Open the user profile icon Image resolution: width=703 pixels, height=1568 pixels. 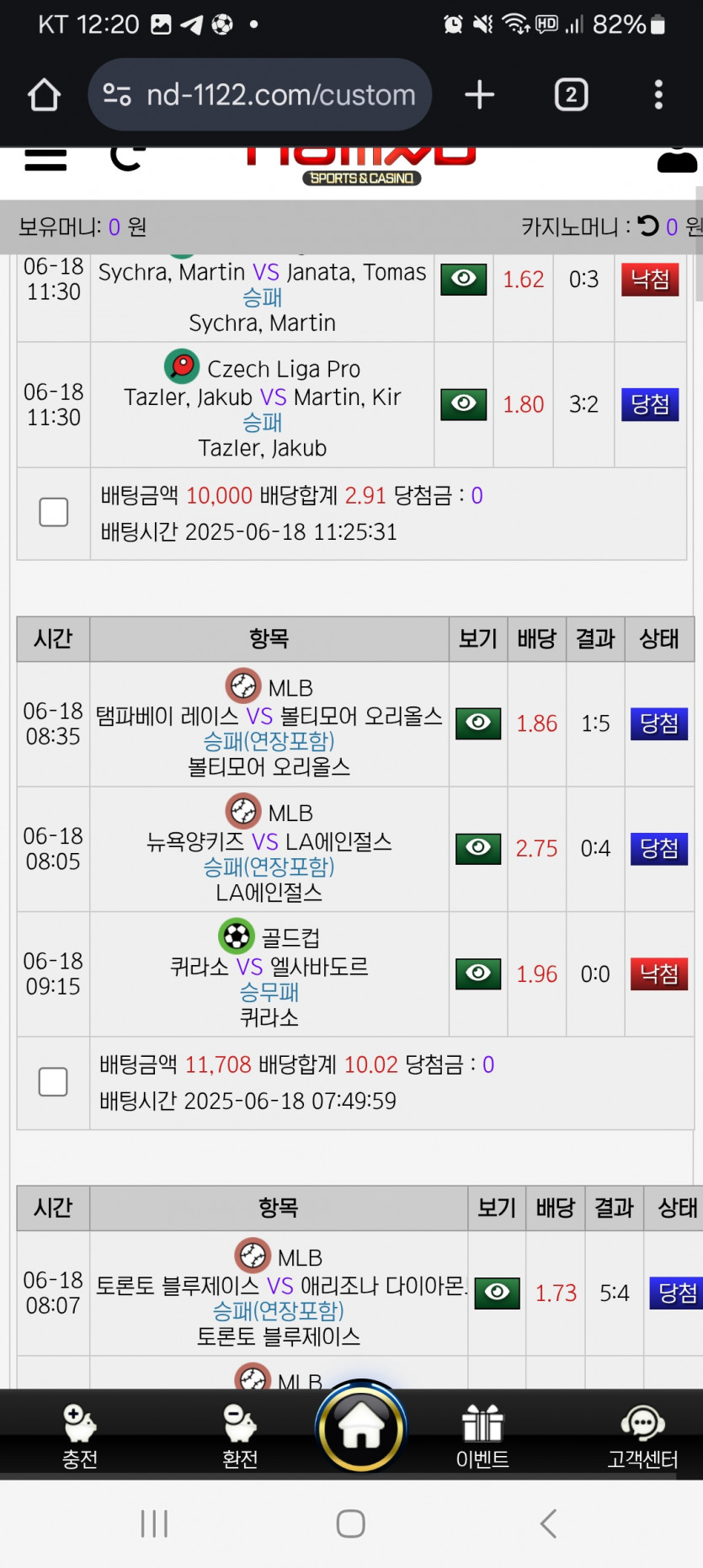pyautogui.click(x=678, y=159)
